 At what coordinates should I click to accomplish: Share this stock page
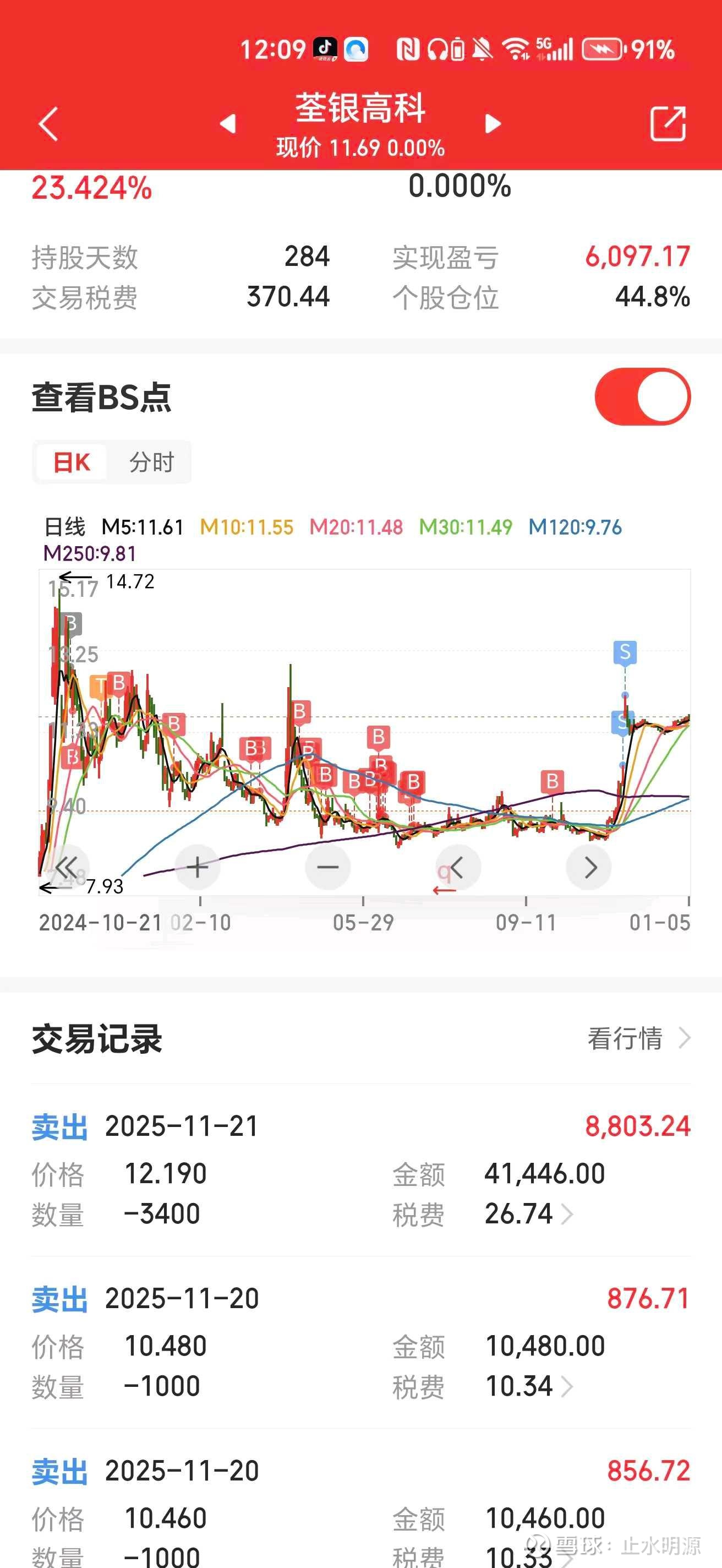click(668, 123)
